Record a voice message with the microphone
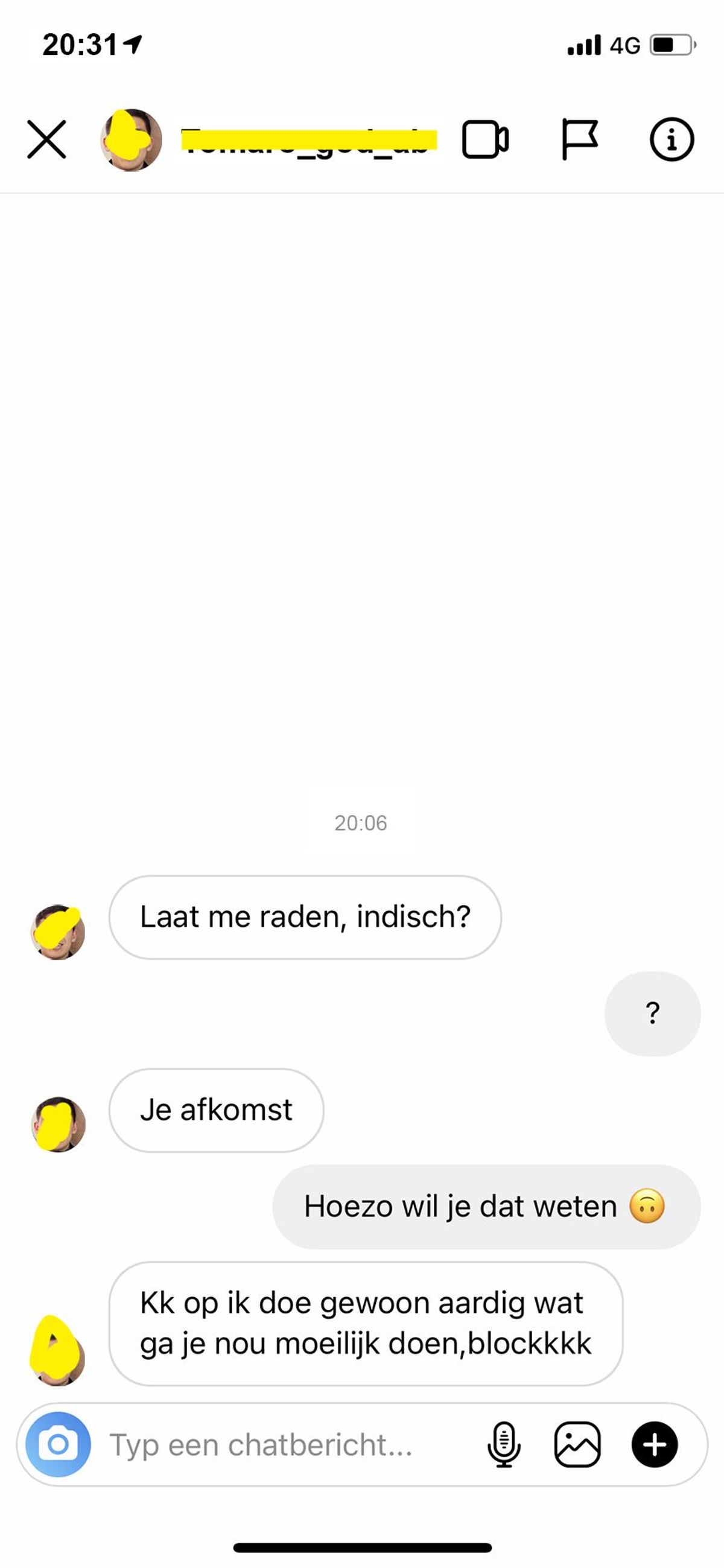The height and width of the screenshot is (1568, 724). [504, 1444]
